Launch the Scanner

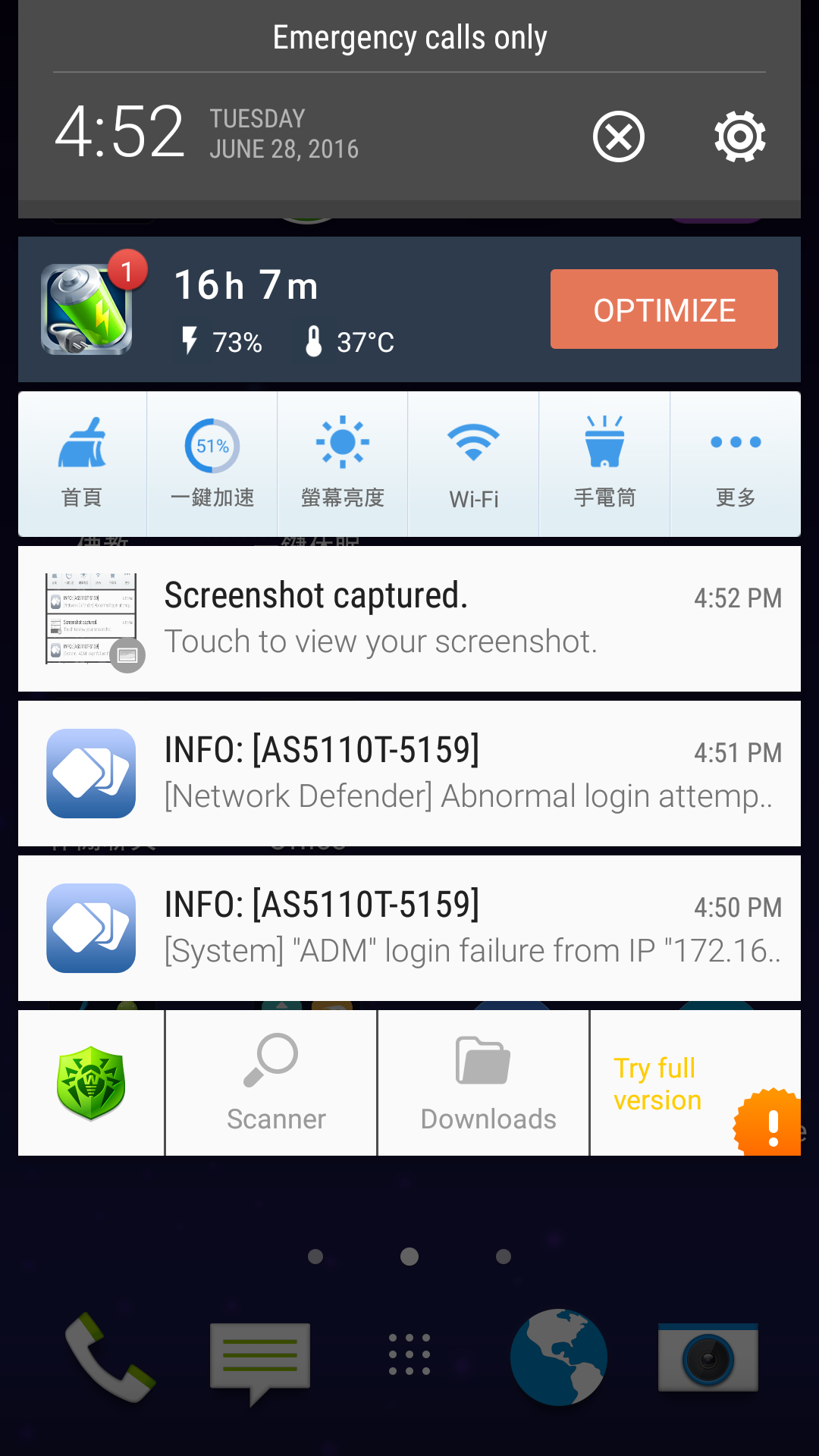(x=271, y=1083)
